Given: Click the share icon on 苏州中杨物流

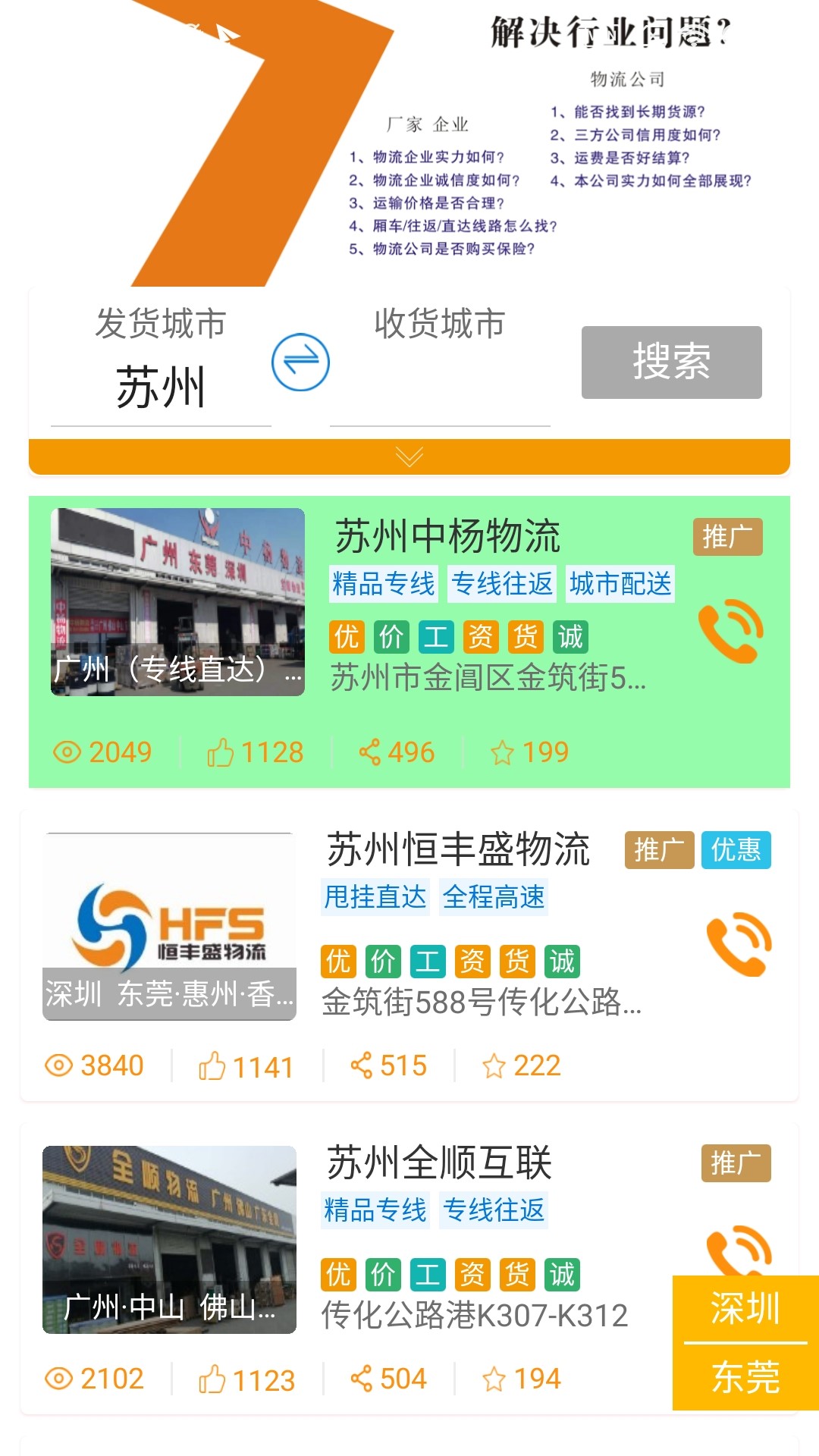Looking at the screenshot, I should pyautogui.click(x=369, y=751).
